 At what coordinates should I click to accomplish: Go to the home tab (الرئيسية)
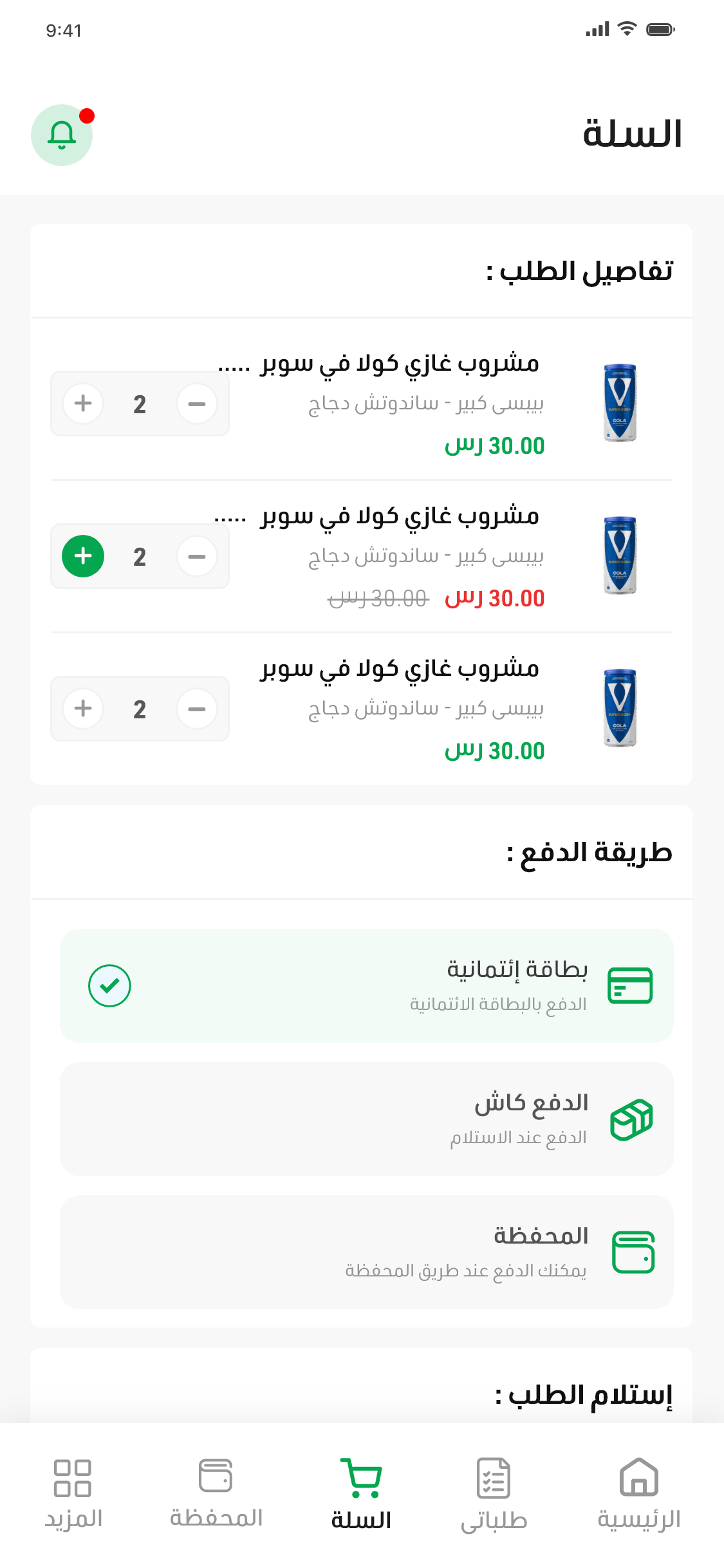coord(638,1493)
